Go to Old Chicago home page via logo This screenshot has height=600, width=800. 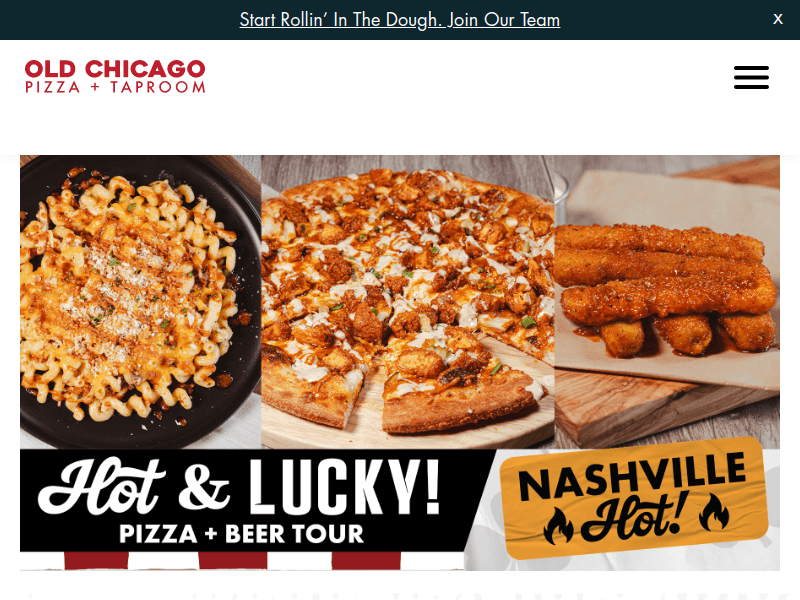coord(115,76)
